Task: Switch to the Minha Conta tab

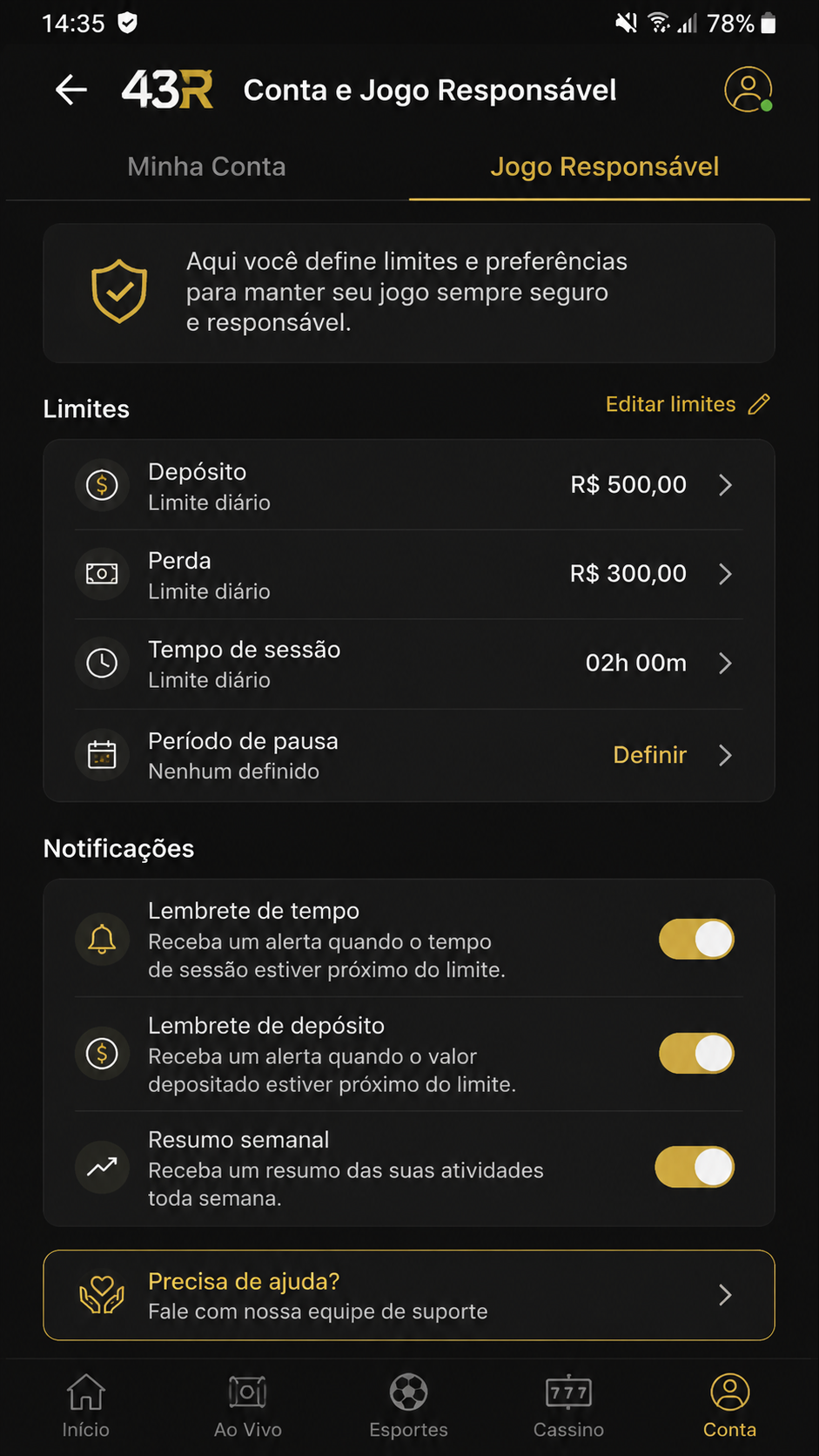Action: pos(206,166)
